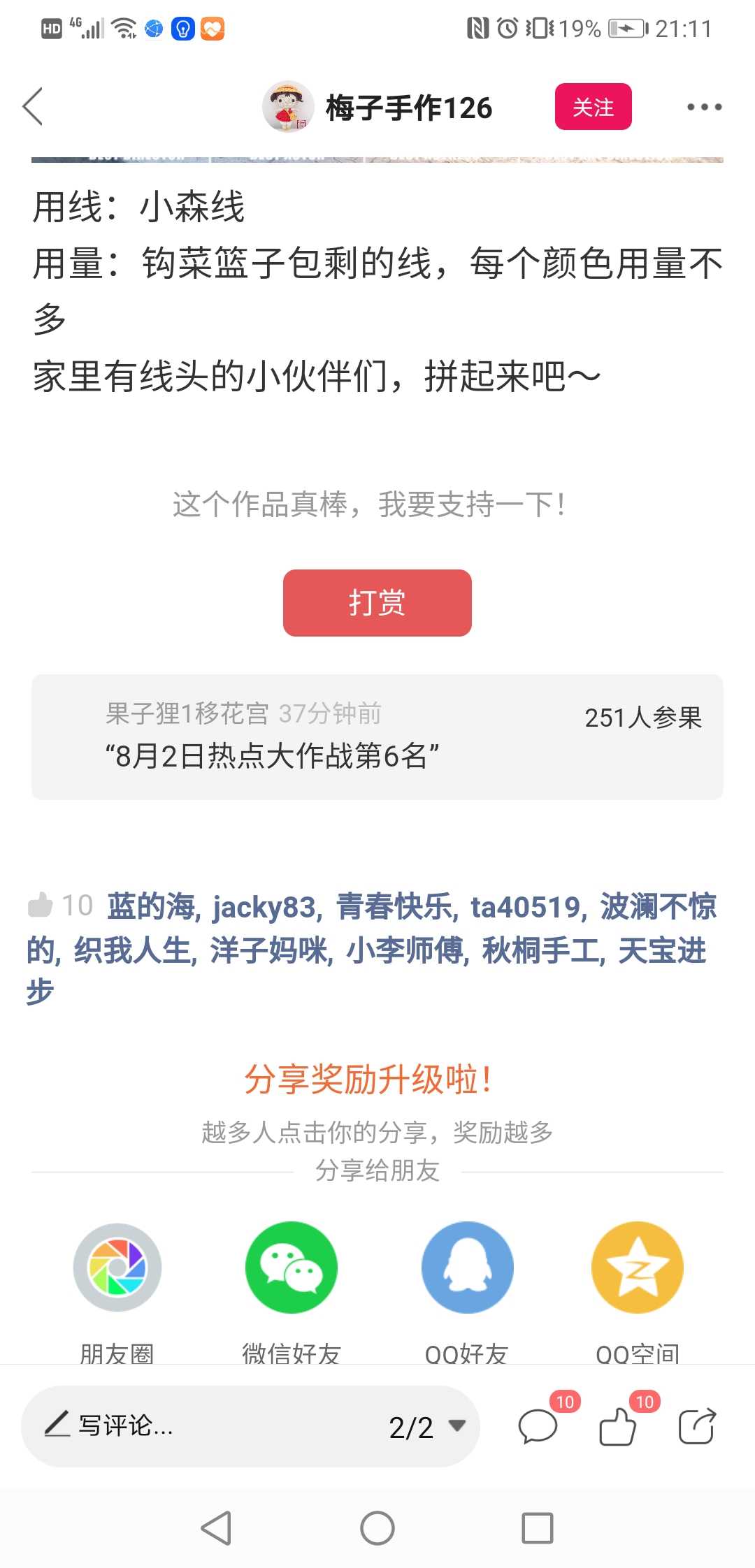Open the 8月2日热点大作战第6名 card
755x1568 pixels.
377,736
